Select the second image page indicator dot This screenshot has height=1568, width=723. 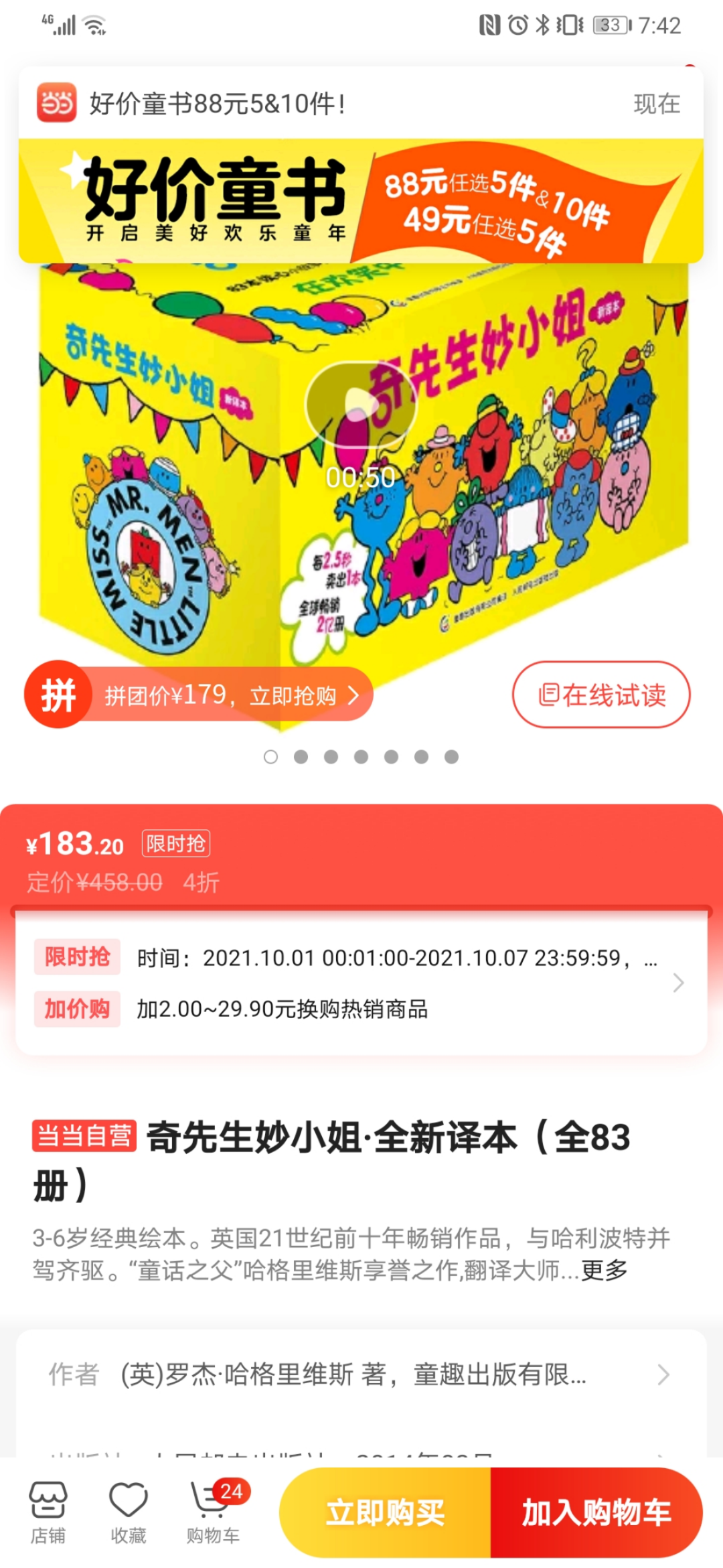pos(301,757)
